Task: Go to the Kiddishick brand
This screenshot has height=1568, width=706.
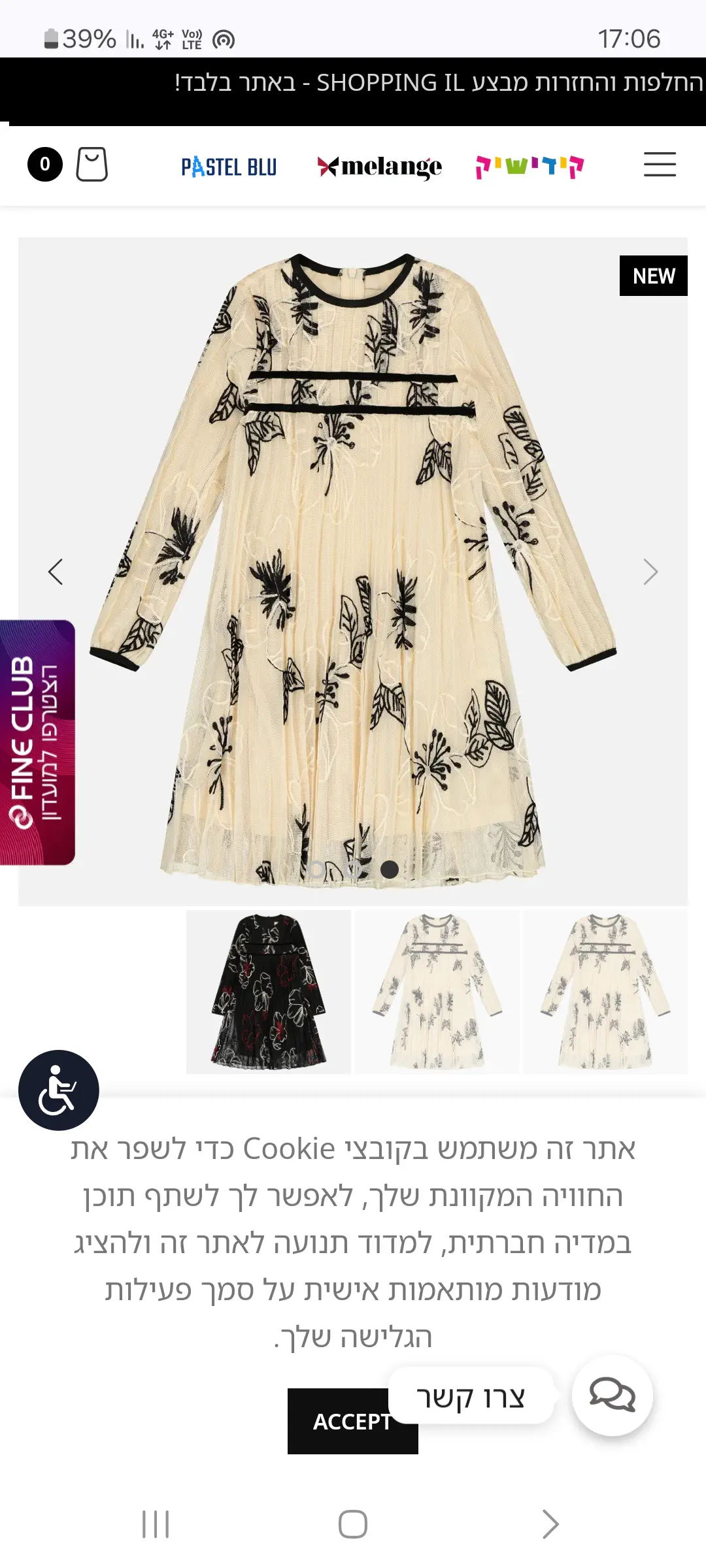Action: tap(529, 167)
